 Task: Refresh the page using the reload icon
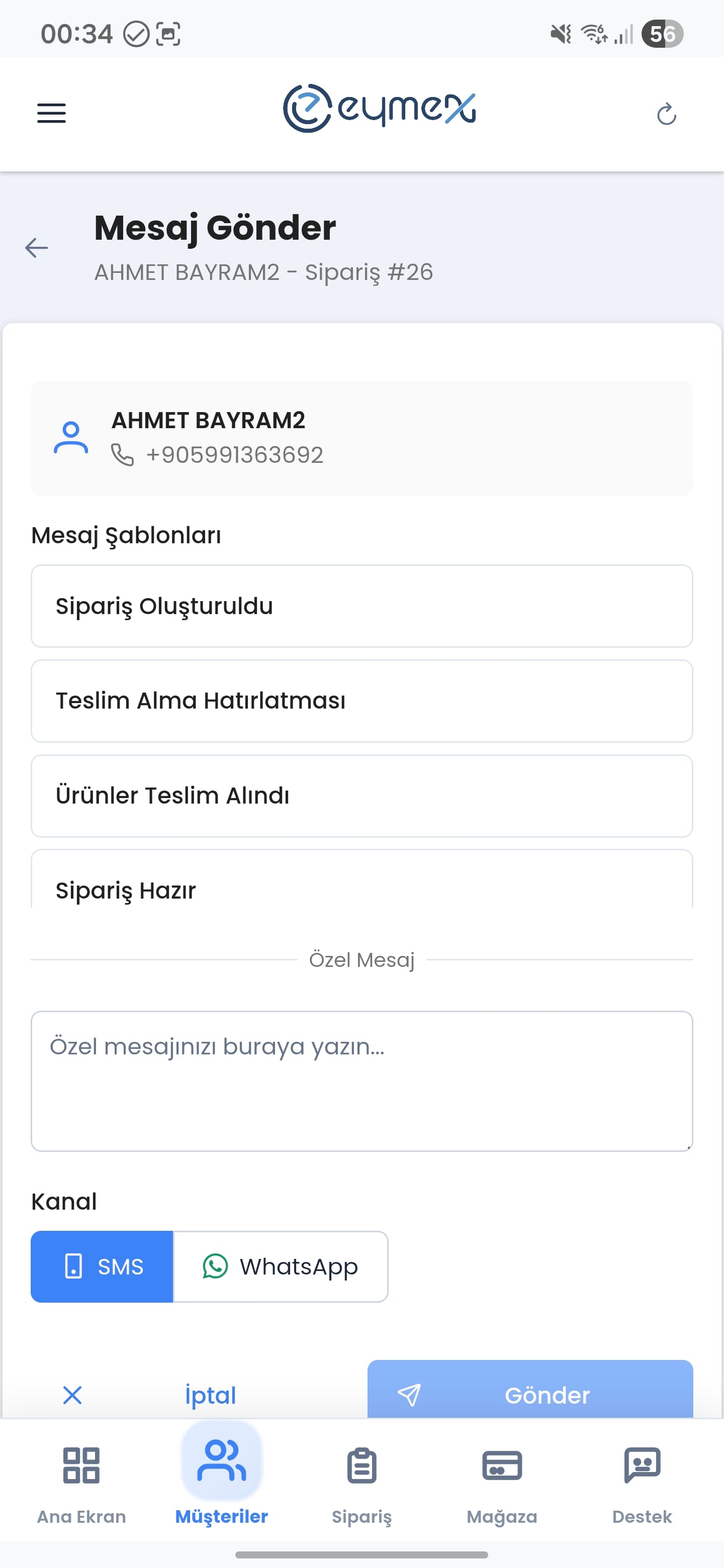(x=667, y=113)
